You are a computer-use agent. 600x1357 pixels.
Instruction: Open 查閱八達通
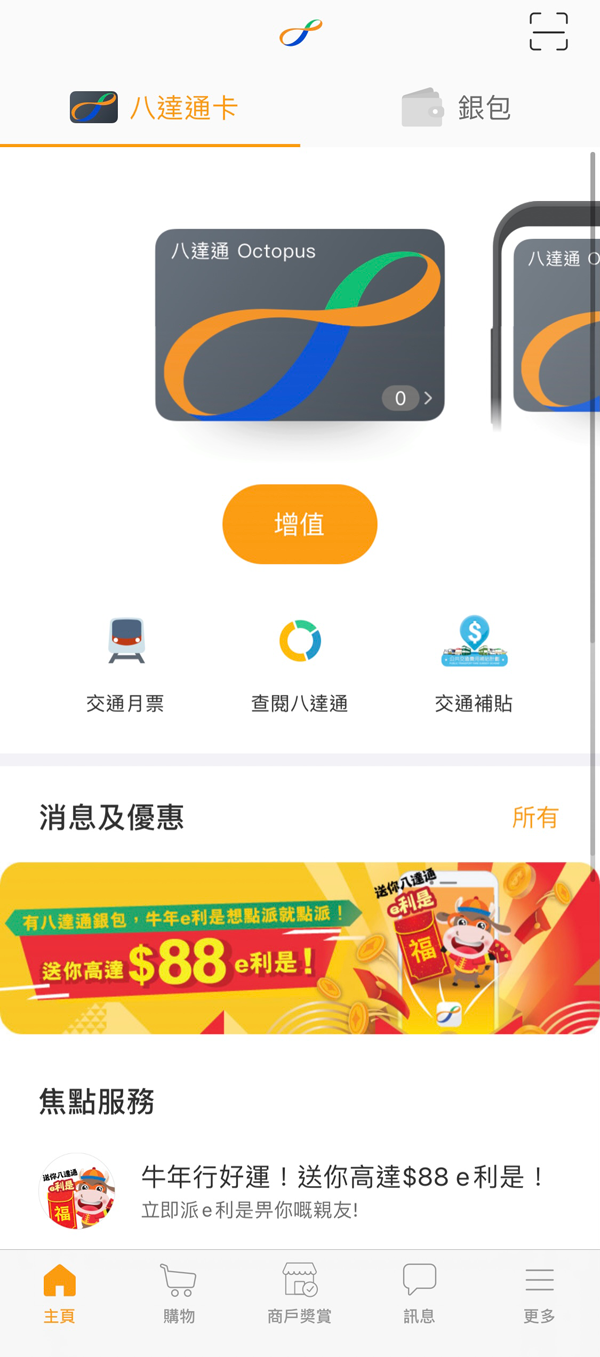(299, 664)
